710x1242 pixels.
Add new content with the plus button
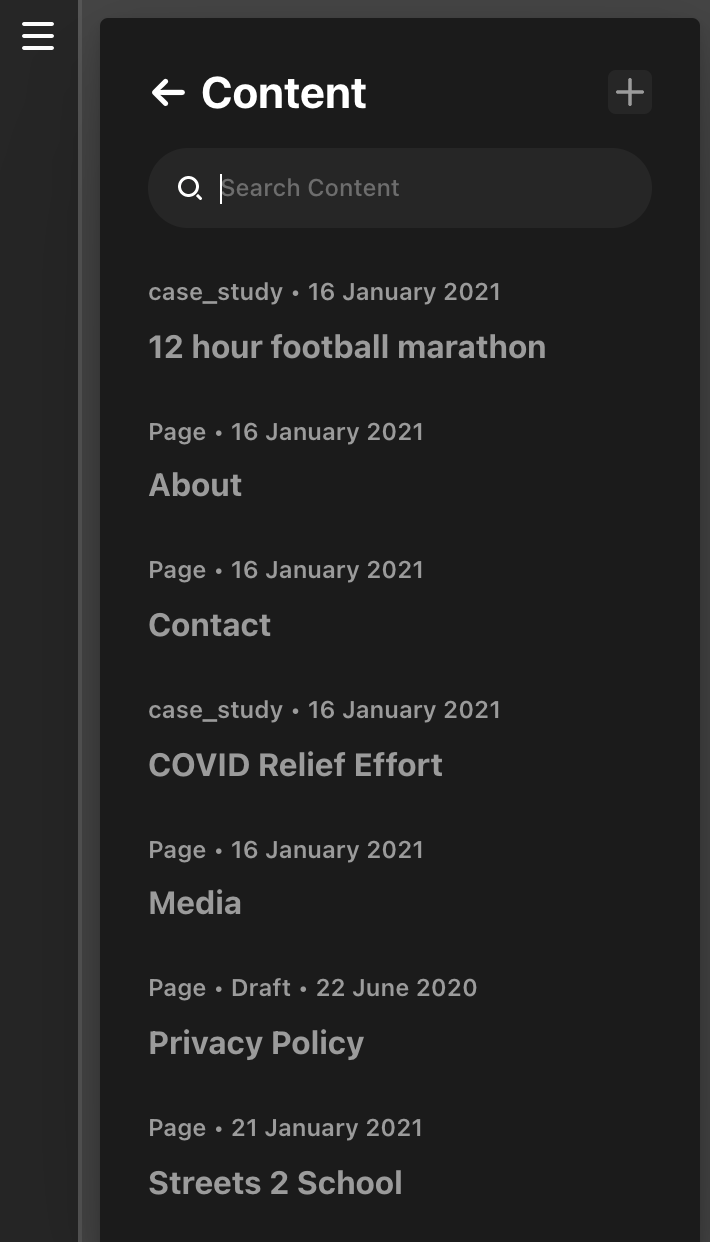point(629,93)
